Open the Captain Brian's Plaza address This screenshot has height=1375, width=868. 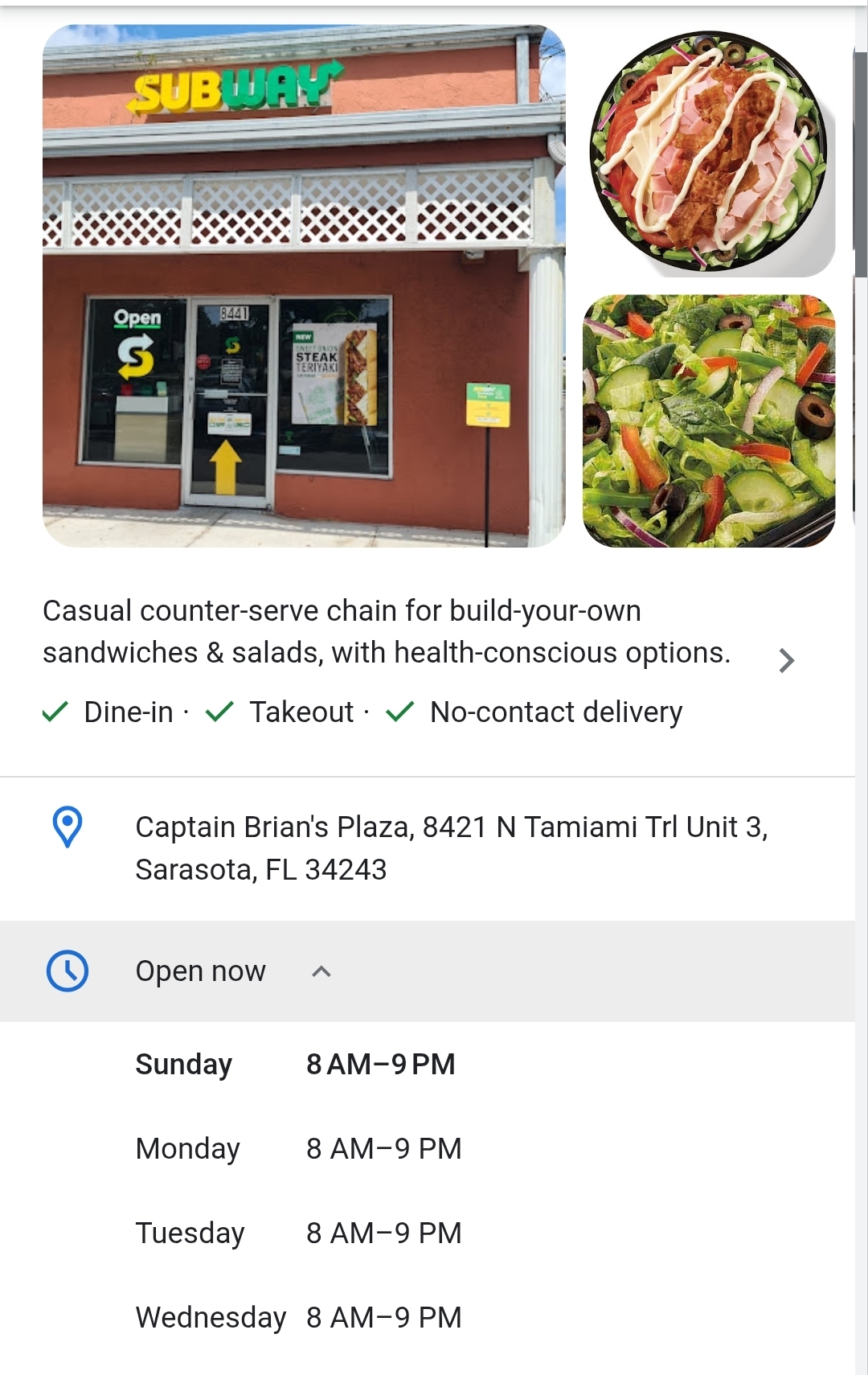pos(452,848)
